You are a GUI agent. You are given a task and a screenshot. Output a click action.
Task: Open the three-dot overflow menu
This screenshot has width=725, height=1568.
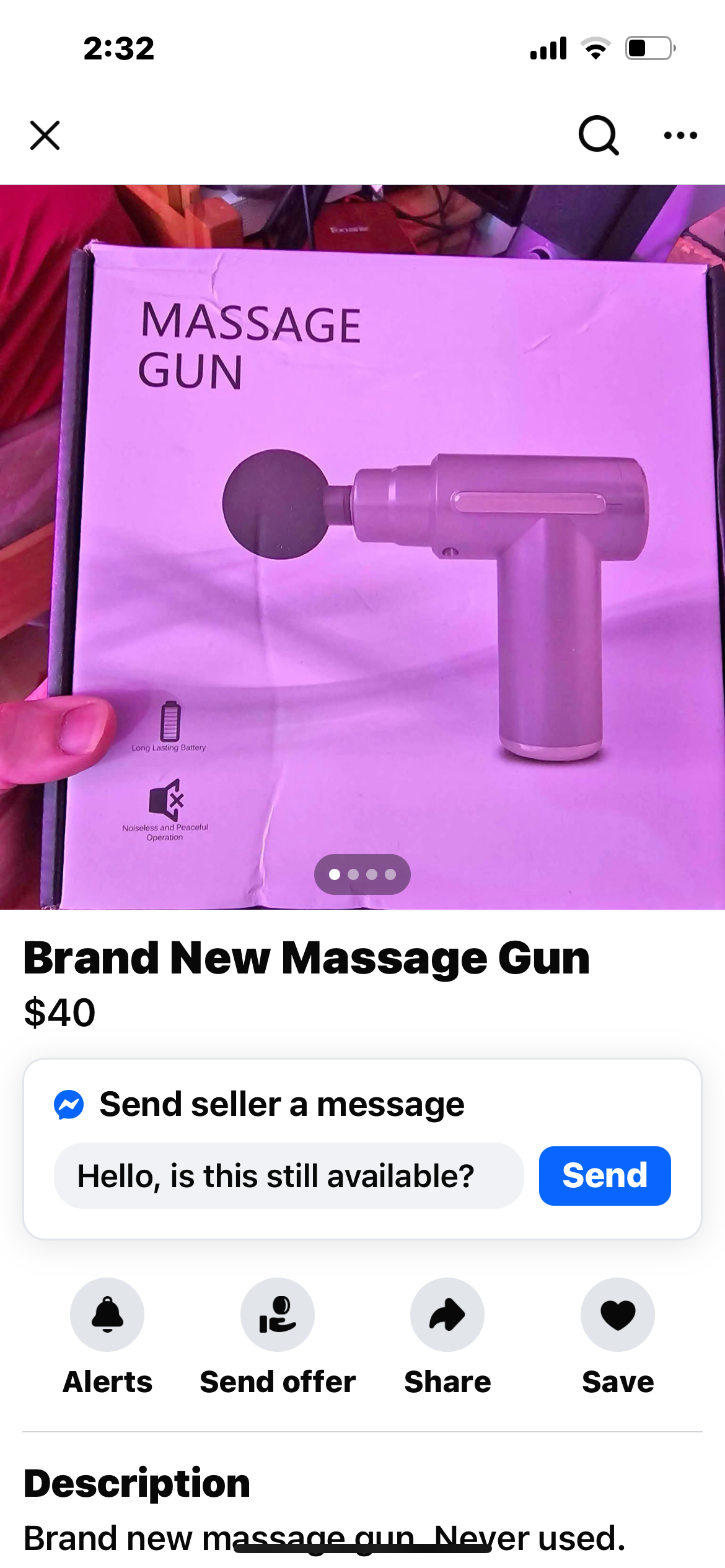tap(680, 135)
